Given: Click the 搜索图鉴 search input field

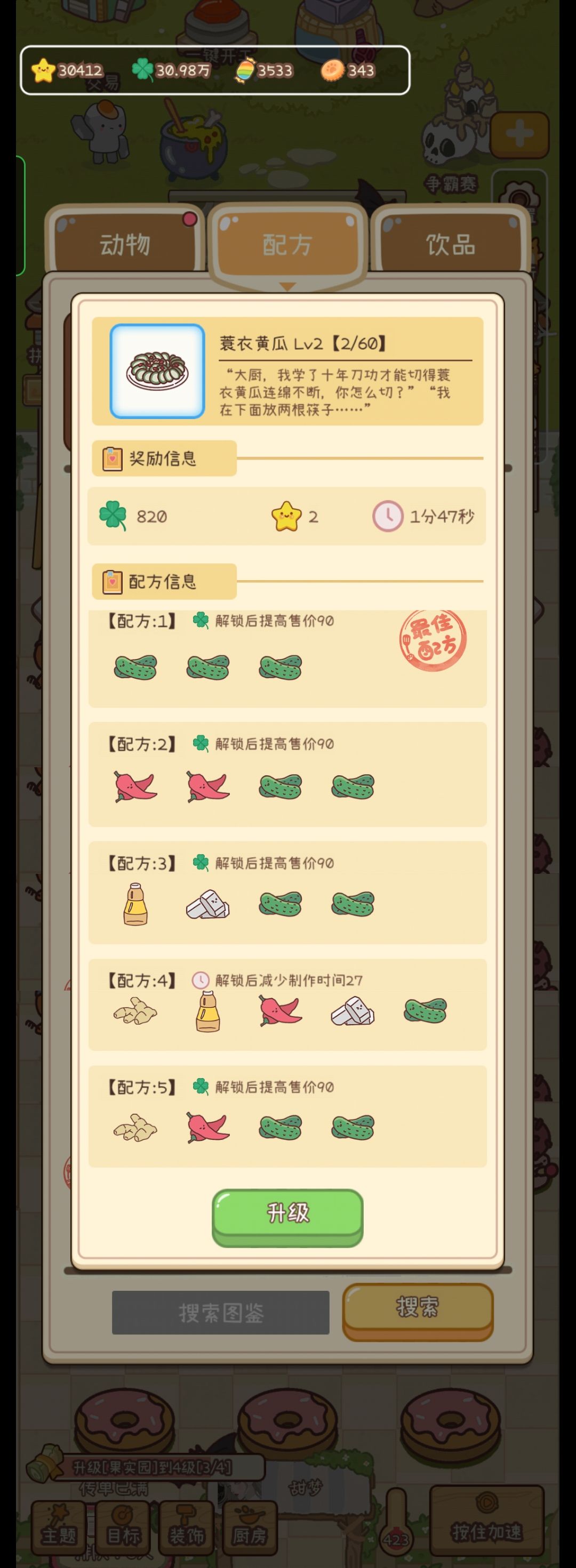Looking at the screenshot, I should point(220,1313).
